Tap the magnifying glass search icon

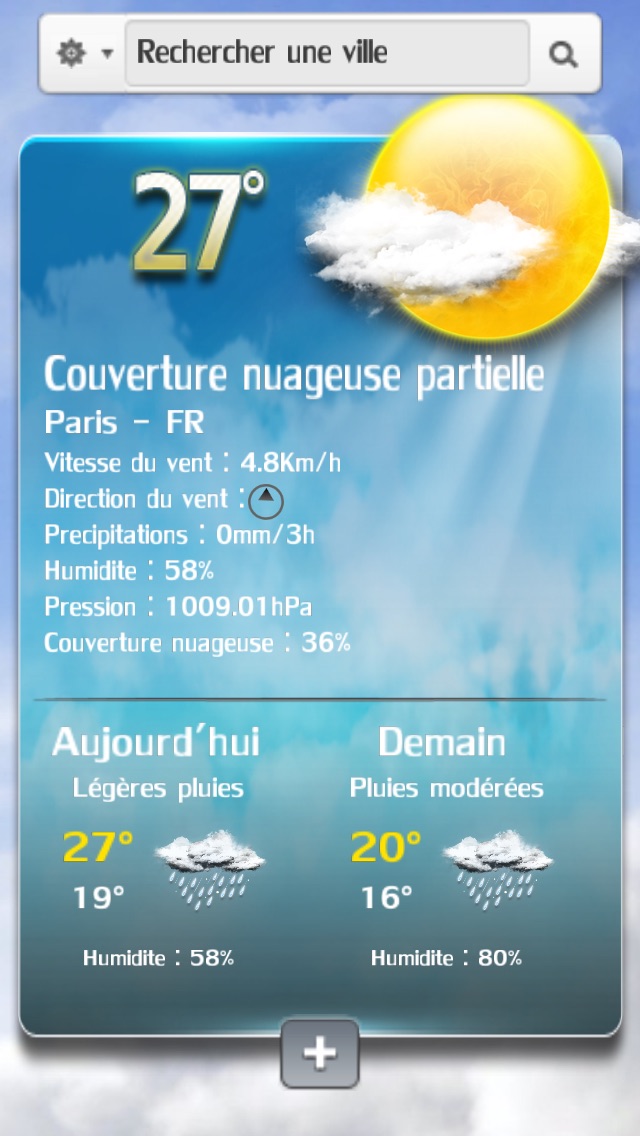coord(563,54)
